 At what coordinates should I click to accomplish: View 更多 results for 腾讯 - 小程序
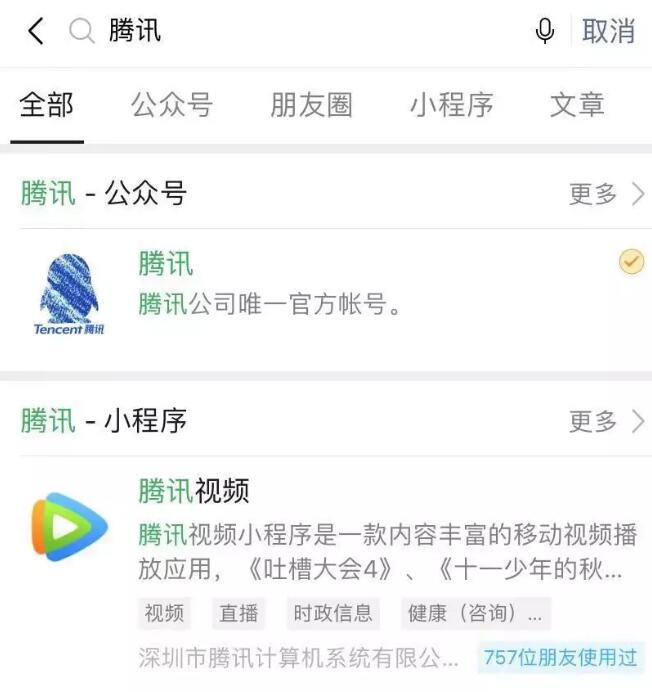click(606, 421)
